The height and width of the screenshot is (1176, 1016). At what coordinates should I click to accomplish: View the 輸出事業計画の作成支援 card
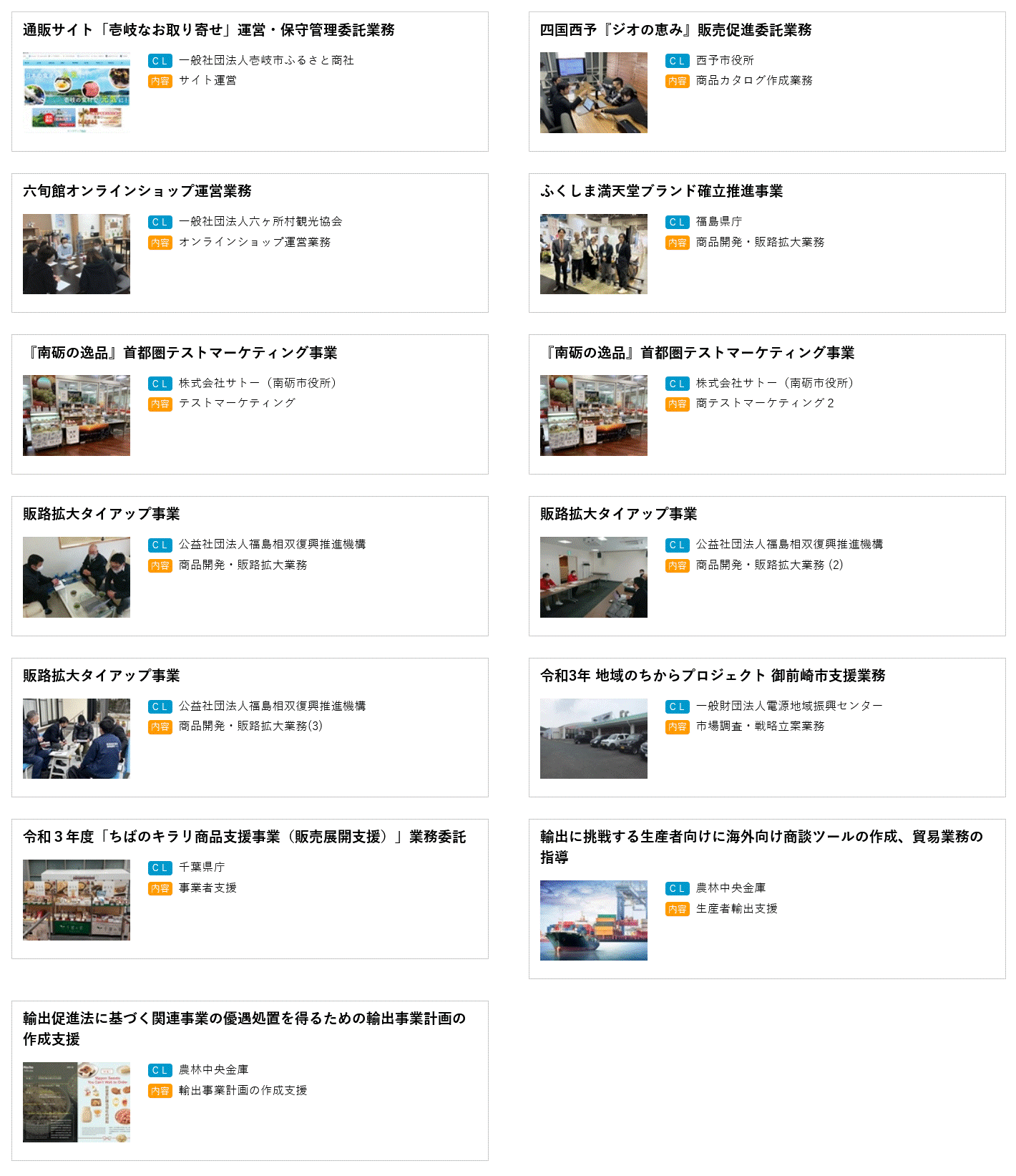[244, 1019]
